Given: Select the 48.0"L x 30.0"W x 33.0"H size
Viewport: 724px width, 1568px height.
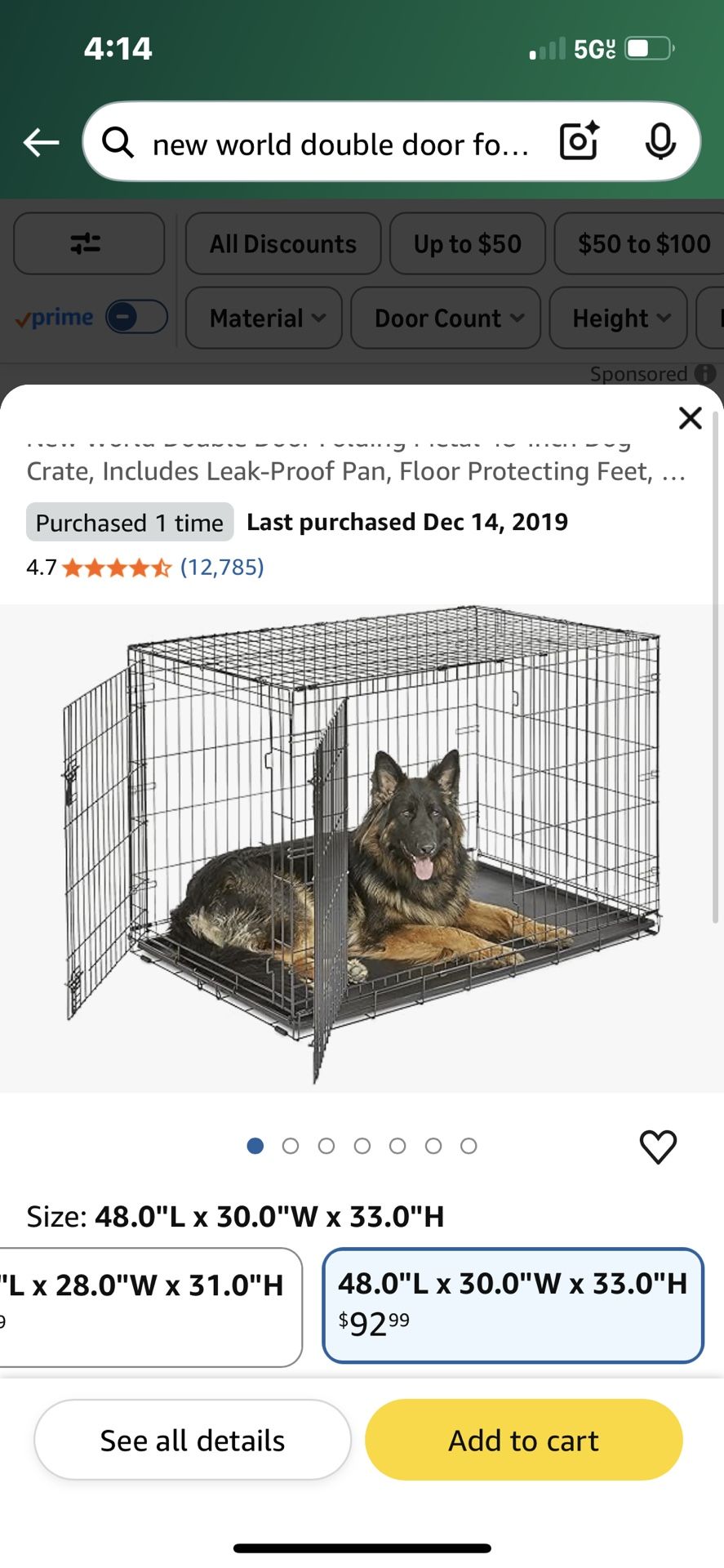Looking at the screenshot, I should pos(513,1306).
